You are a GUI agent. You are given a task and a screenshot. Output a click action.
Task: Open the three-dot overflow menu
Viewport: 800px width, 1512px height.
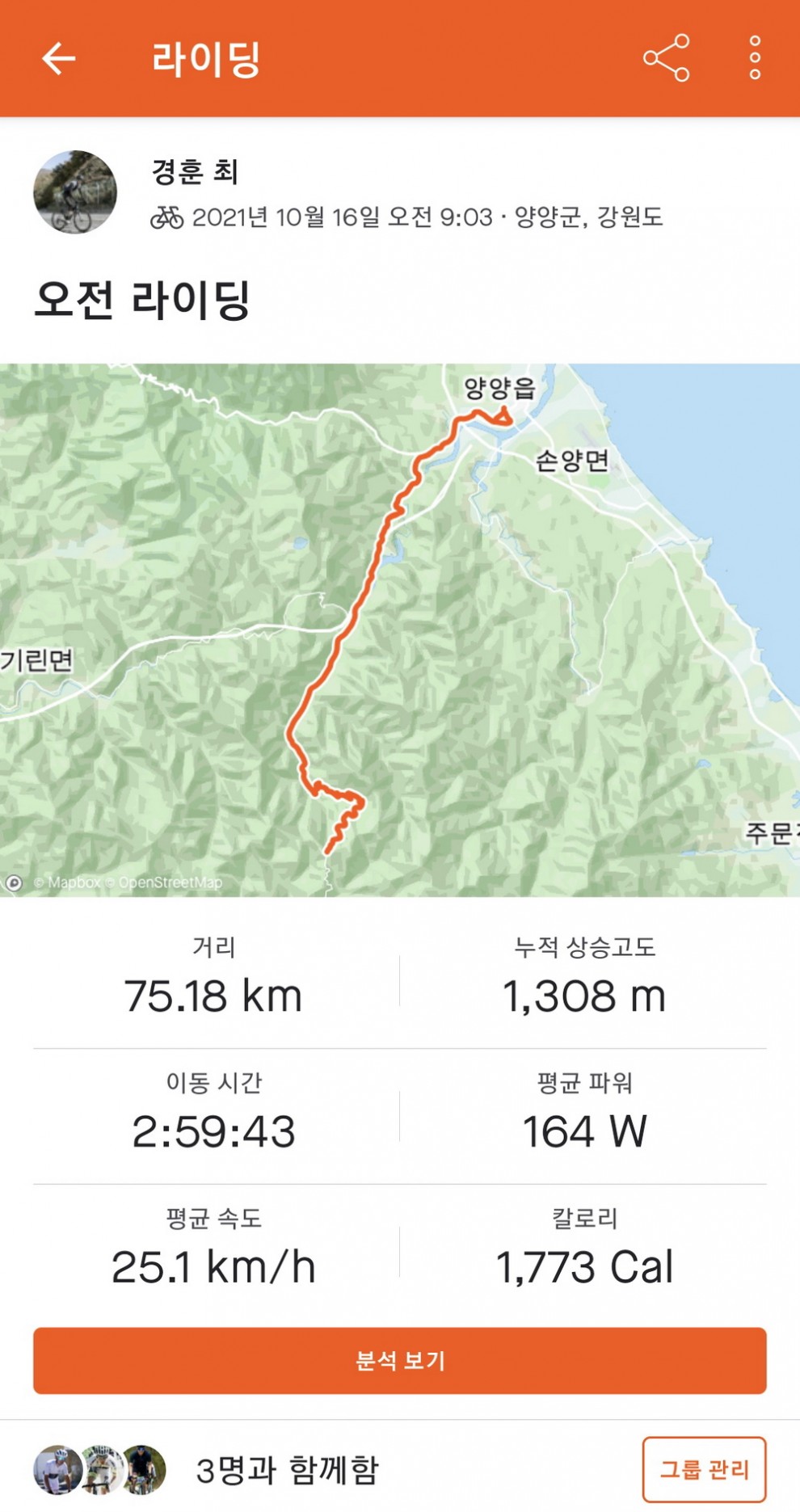(755, 58)
